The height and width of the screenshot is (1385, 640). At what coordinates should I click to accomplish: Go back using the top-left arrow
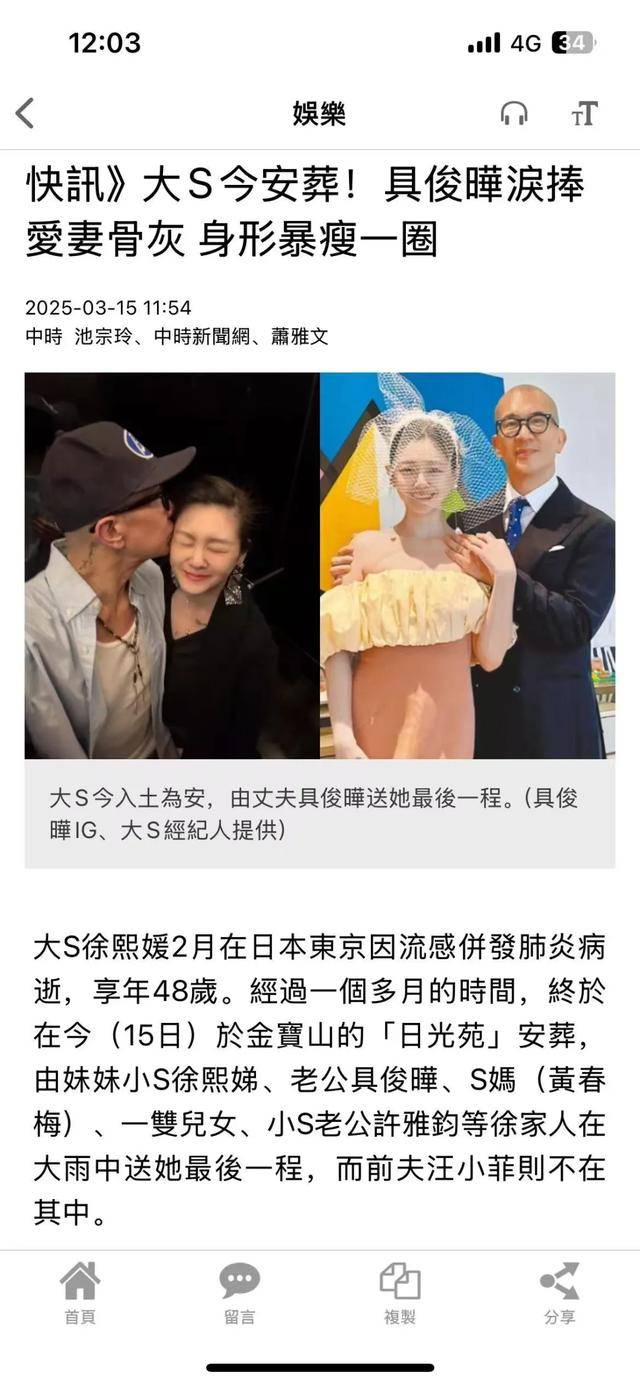pos(26,113)
